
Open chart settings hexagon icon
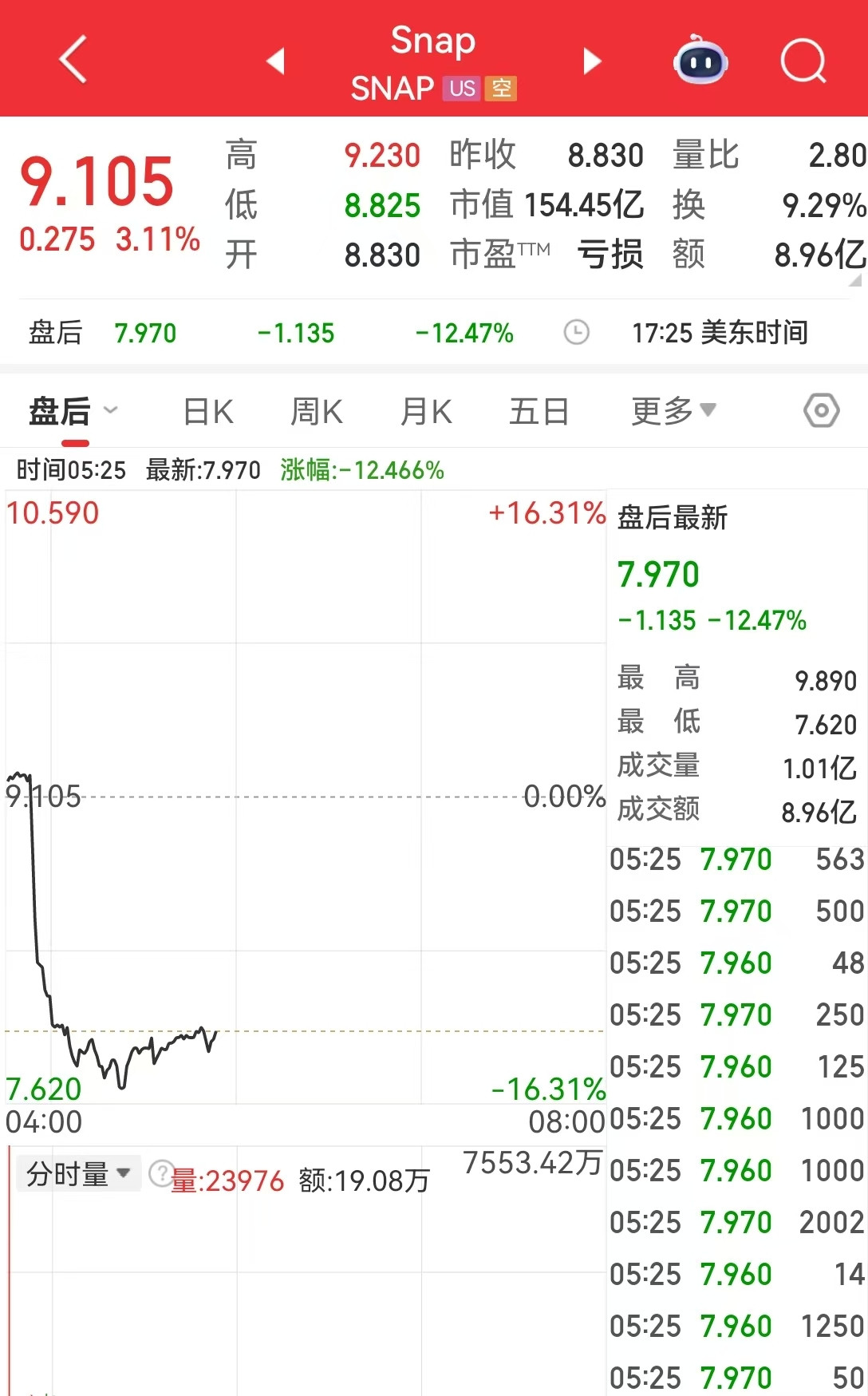point(821,410)
